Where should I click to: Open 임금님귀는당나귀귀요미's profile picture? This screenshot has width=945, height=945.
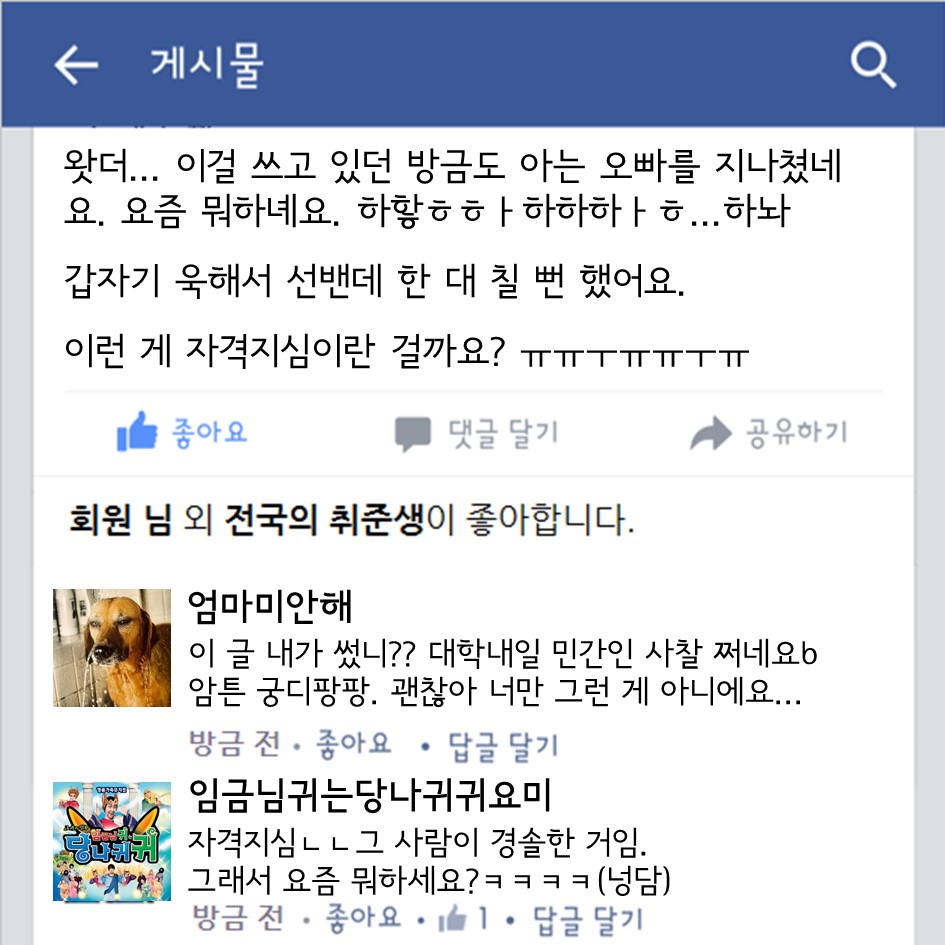click(112, 841)
